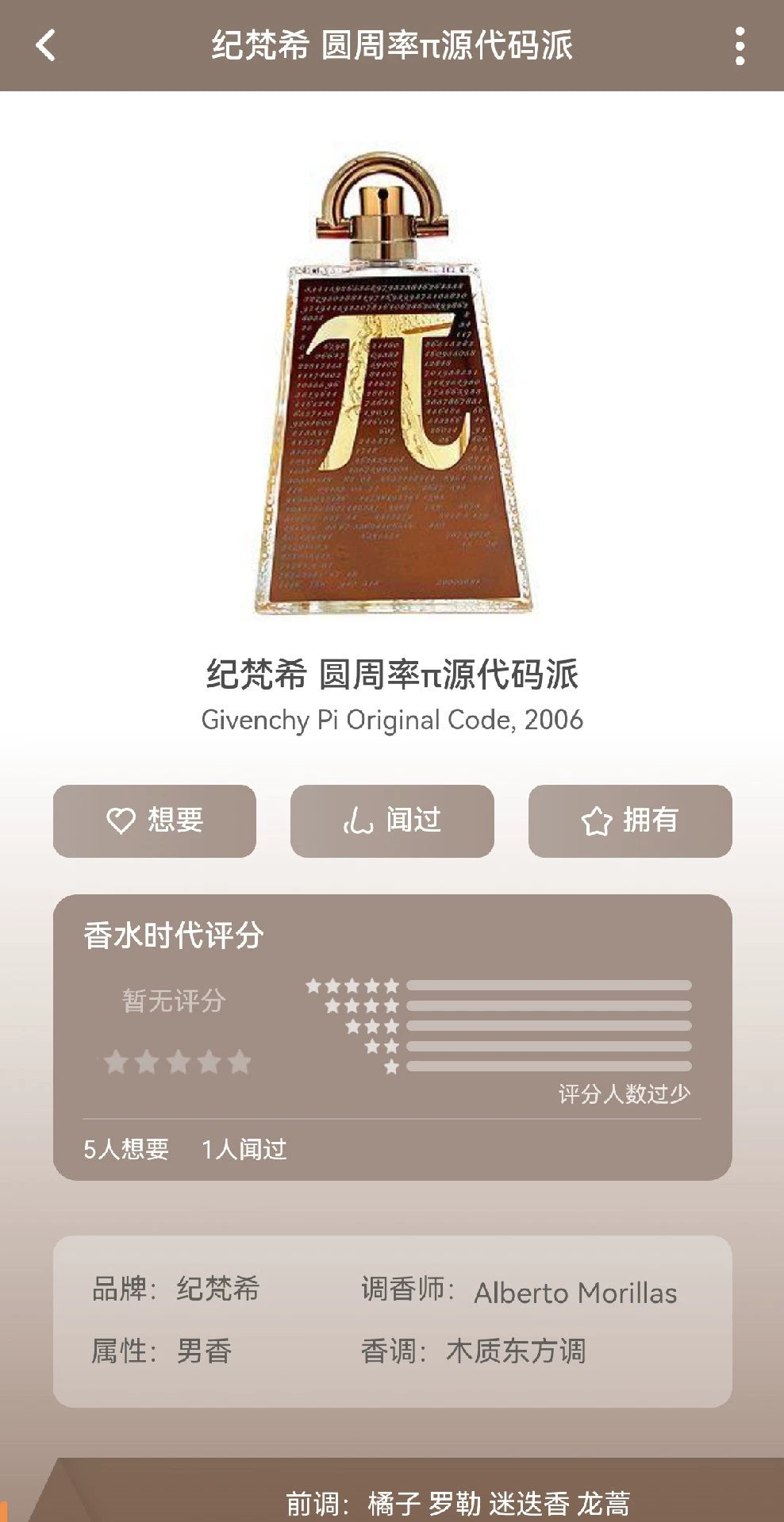
Task: Go back using the top arrow
Action: (x=46, y=45)
